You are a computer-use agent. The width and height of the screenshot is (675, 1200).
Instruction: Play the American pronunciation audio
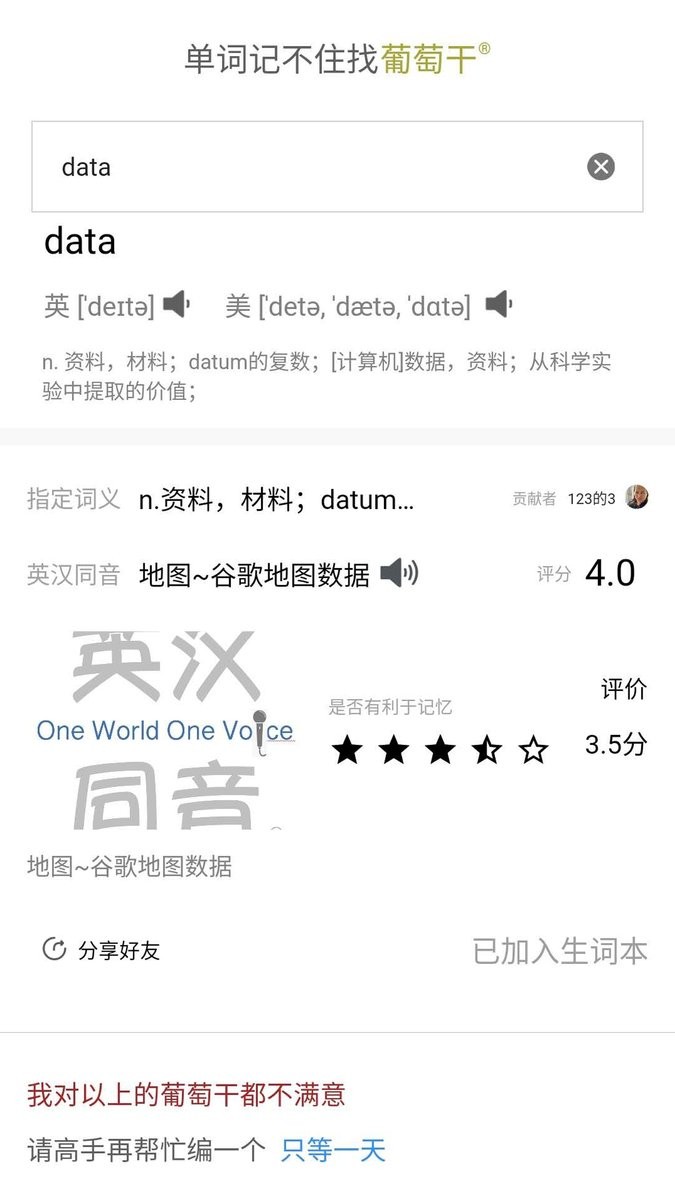(x=499, y=304)
